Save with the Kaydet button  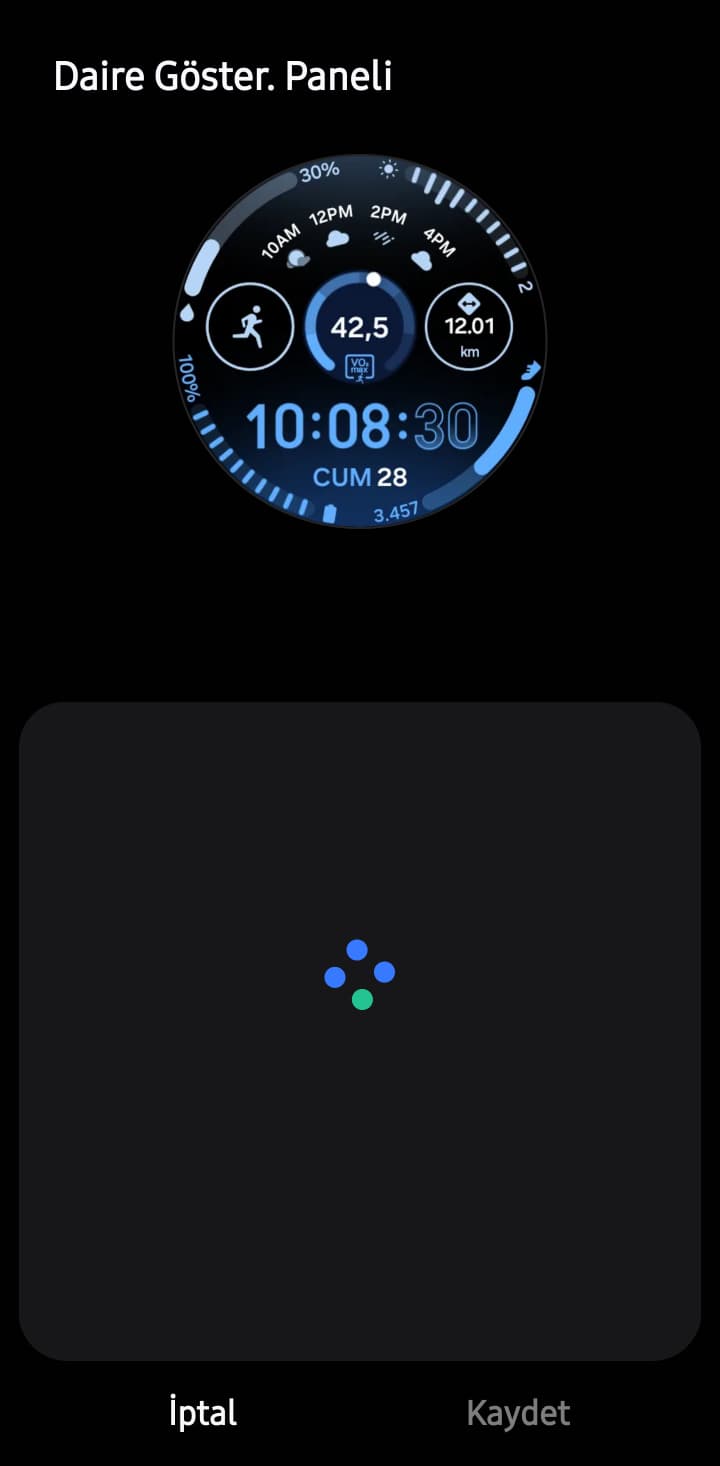(518, 1413)
